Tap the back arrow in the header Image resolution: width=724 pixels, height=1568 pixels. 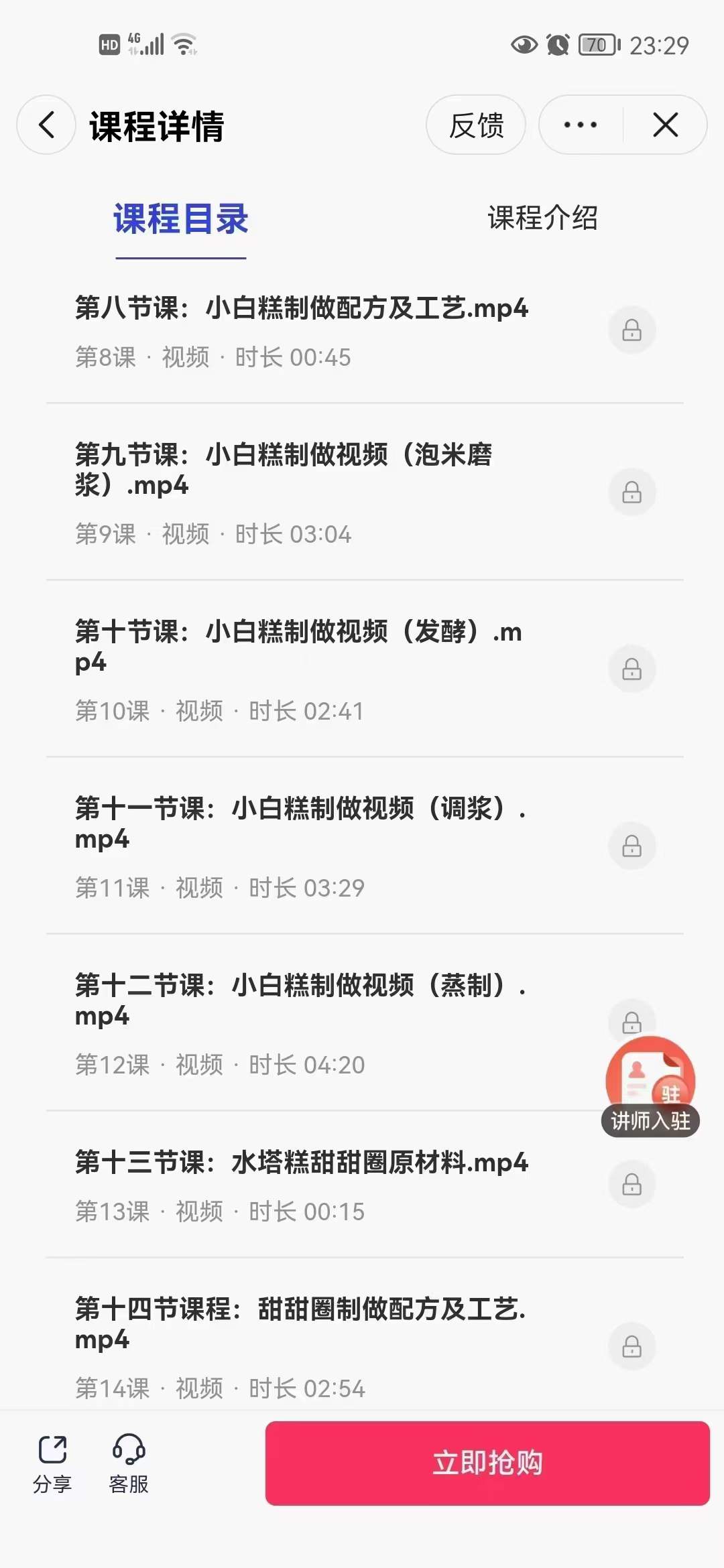pyautogui.click(x=45, y=125)
